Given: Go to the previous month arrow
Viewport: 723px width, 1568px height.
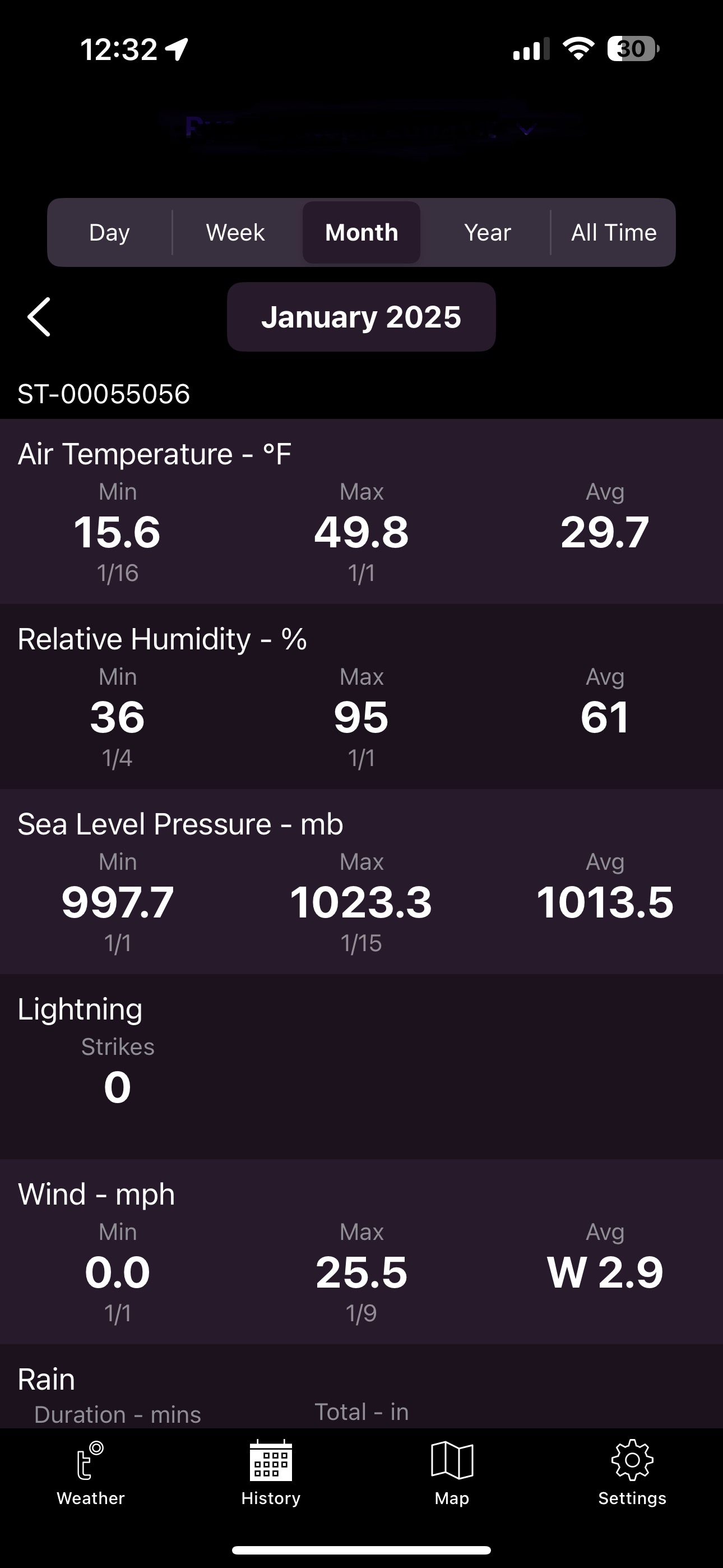Looking at the screenshot, I should point(39,317).
